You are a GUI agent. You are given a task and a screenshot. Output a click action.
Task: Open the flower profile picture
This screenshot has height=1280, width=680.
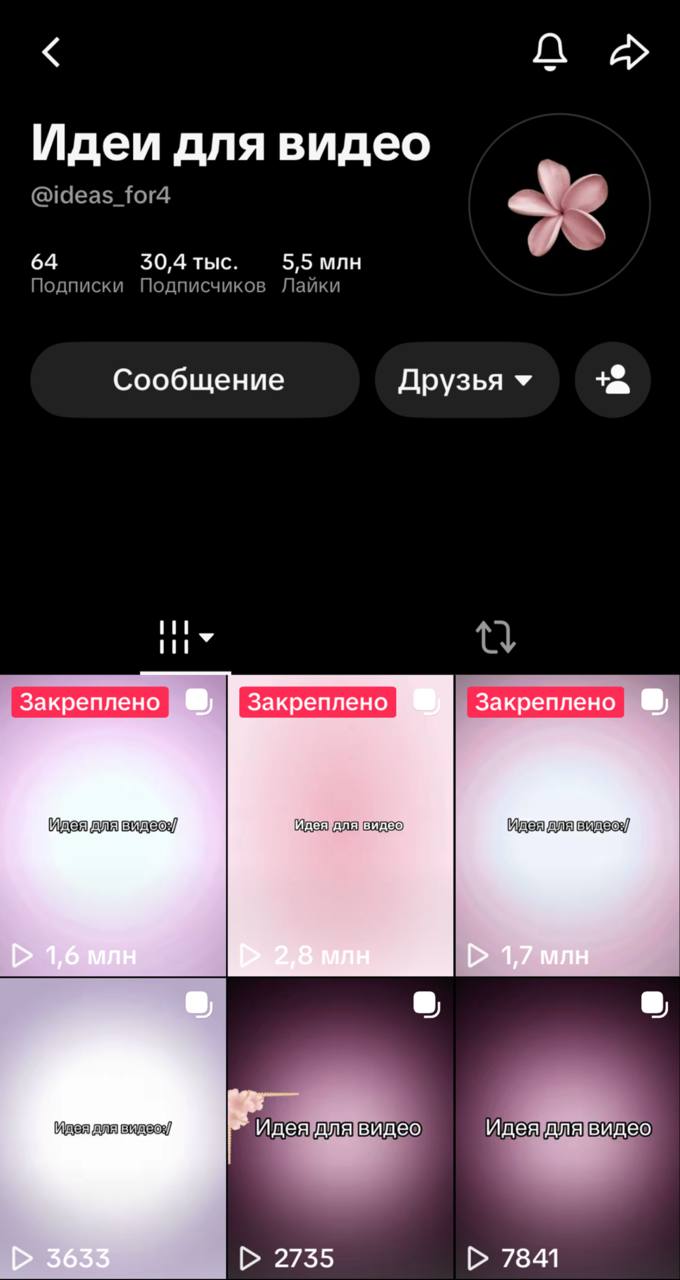pyautogui.click(x=560, y=203)
